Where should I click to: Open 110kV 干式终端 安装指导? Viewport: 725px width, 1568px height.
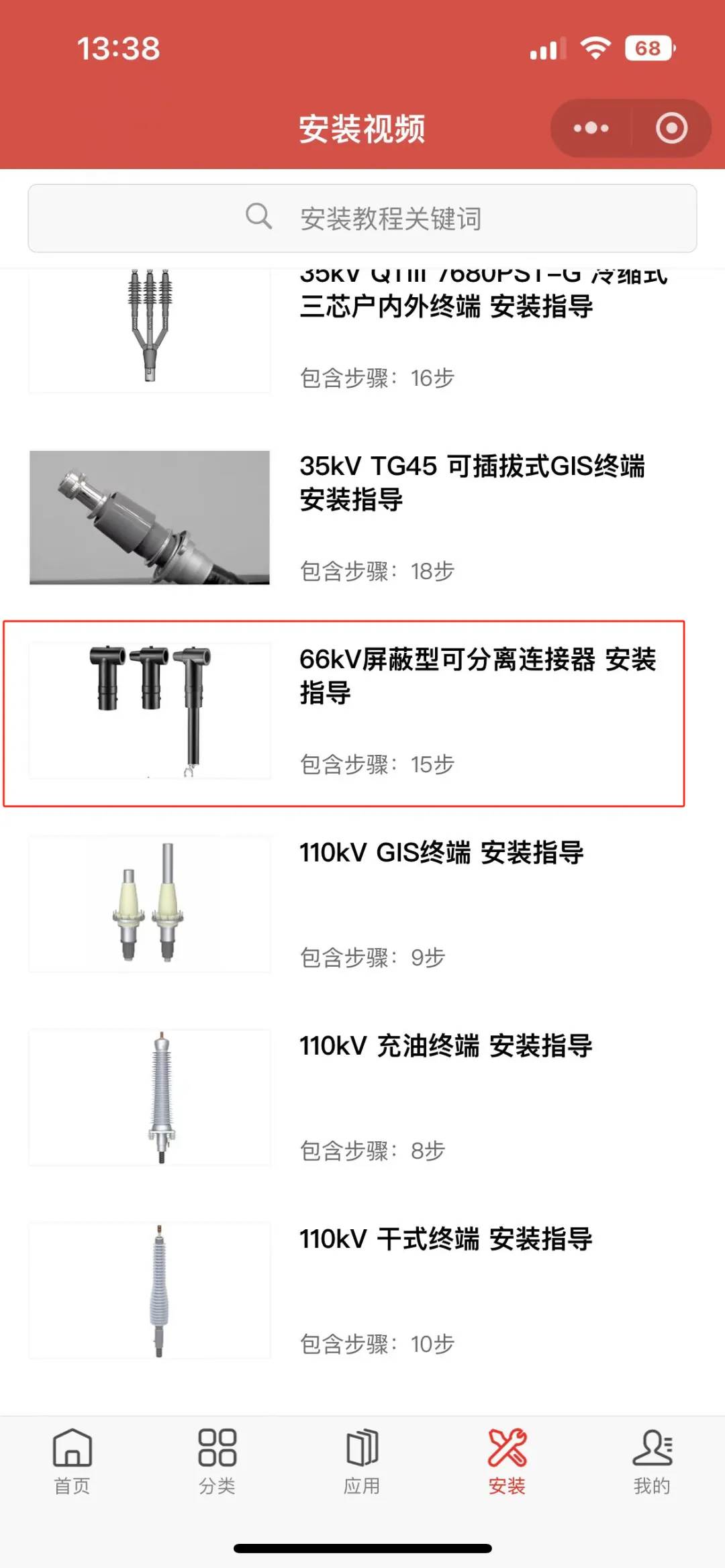coord(445,1240)
